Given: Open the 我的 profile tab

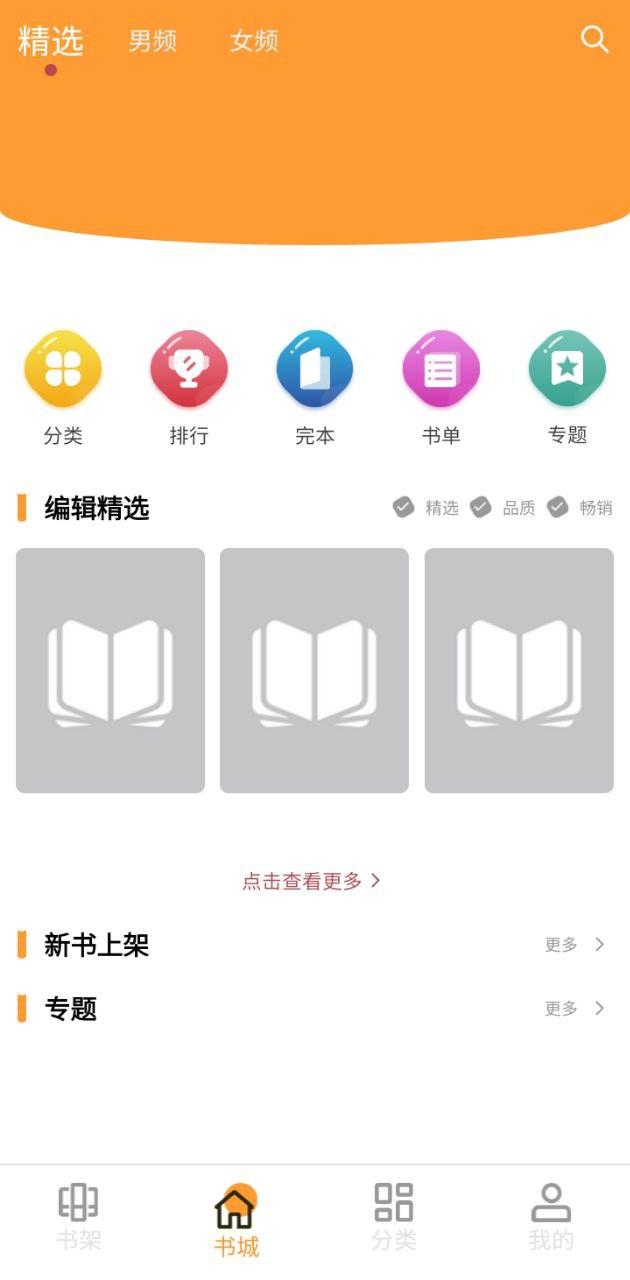Looking at the screenshot, I should click(x=551, y=1216).
